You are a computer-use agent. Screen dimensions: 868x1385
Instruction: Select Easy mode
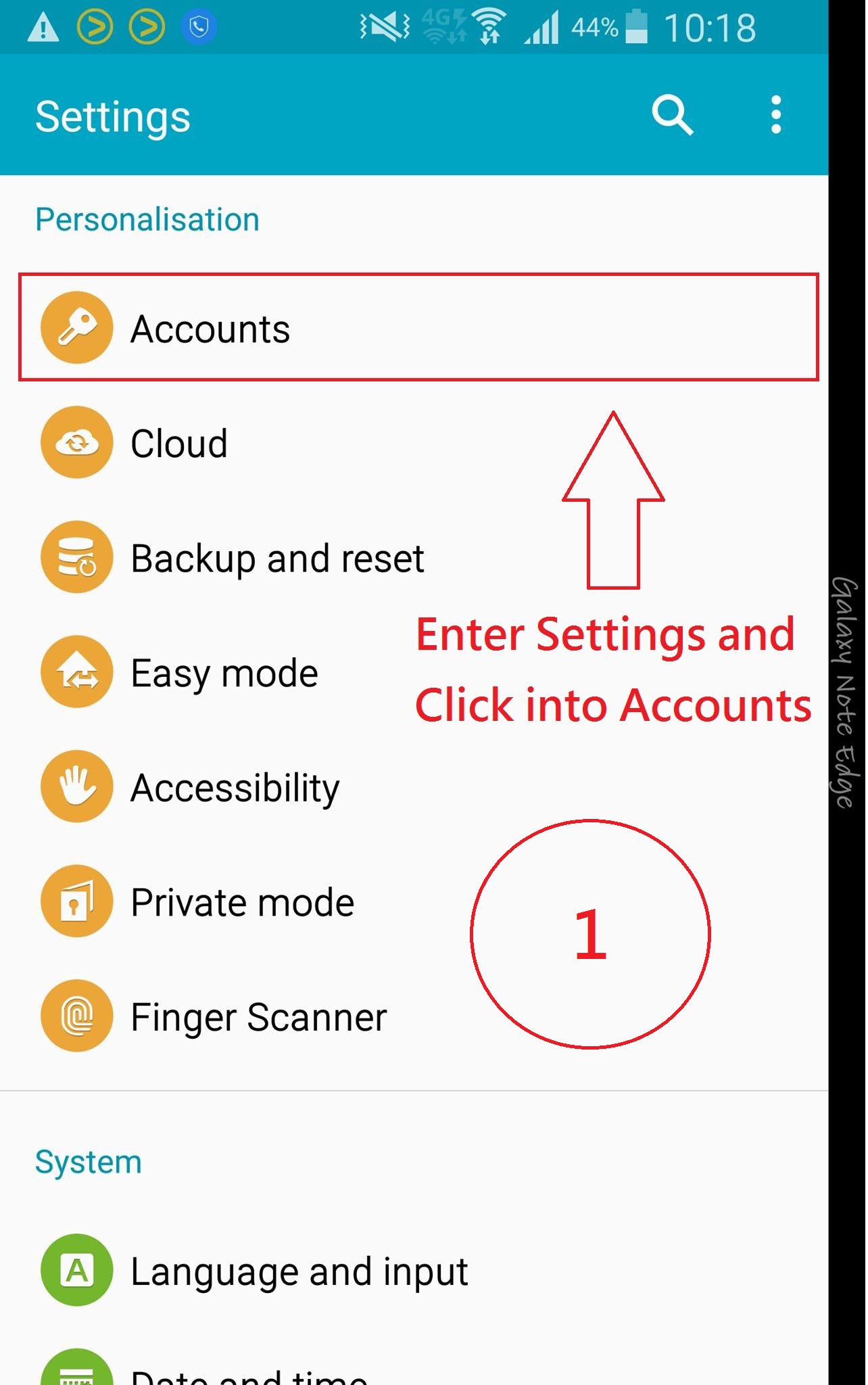click(x=223, y=674)
